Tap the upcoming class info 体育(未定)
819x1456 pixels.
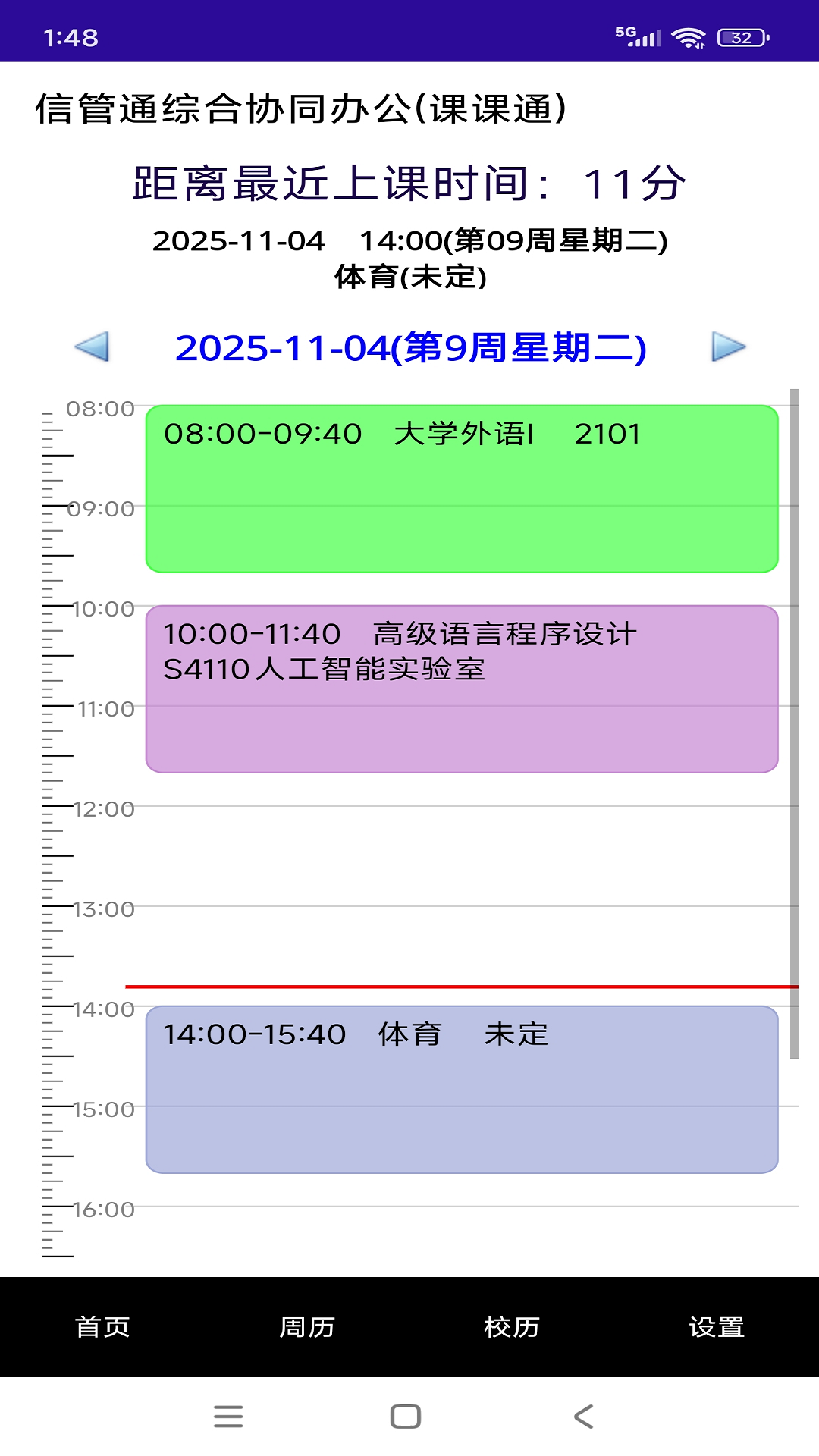(x=409, y=277)
